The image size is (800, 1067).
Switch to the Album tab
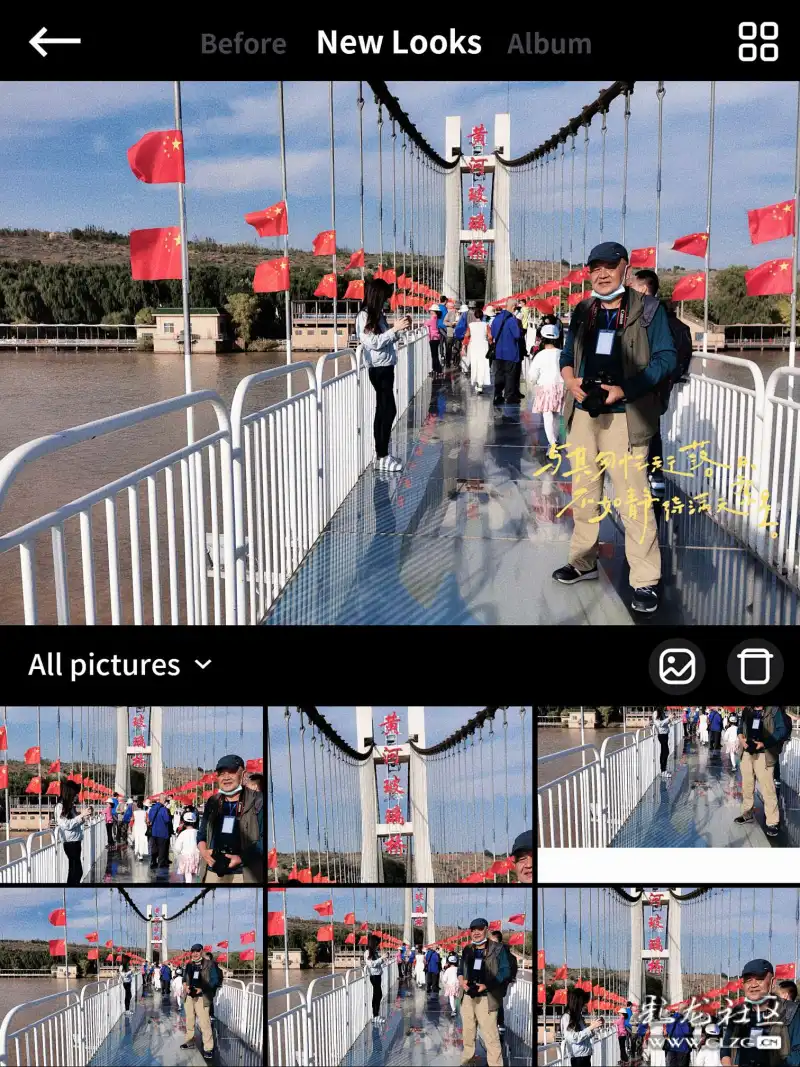[549, 44]
